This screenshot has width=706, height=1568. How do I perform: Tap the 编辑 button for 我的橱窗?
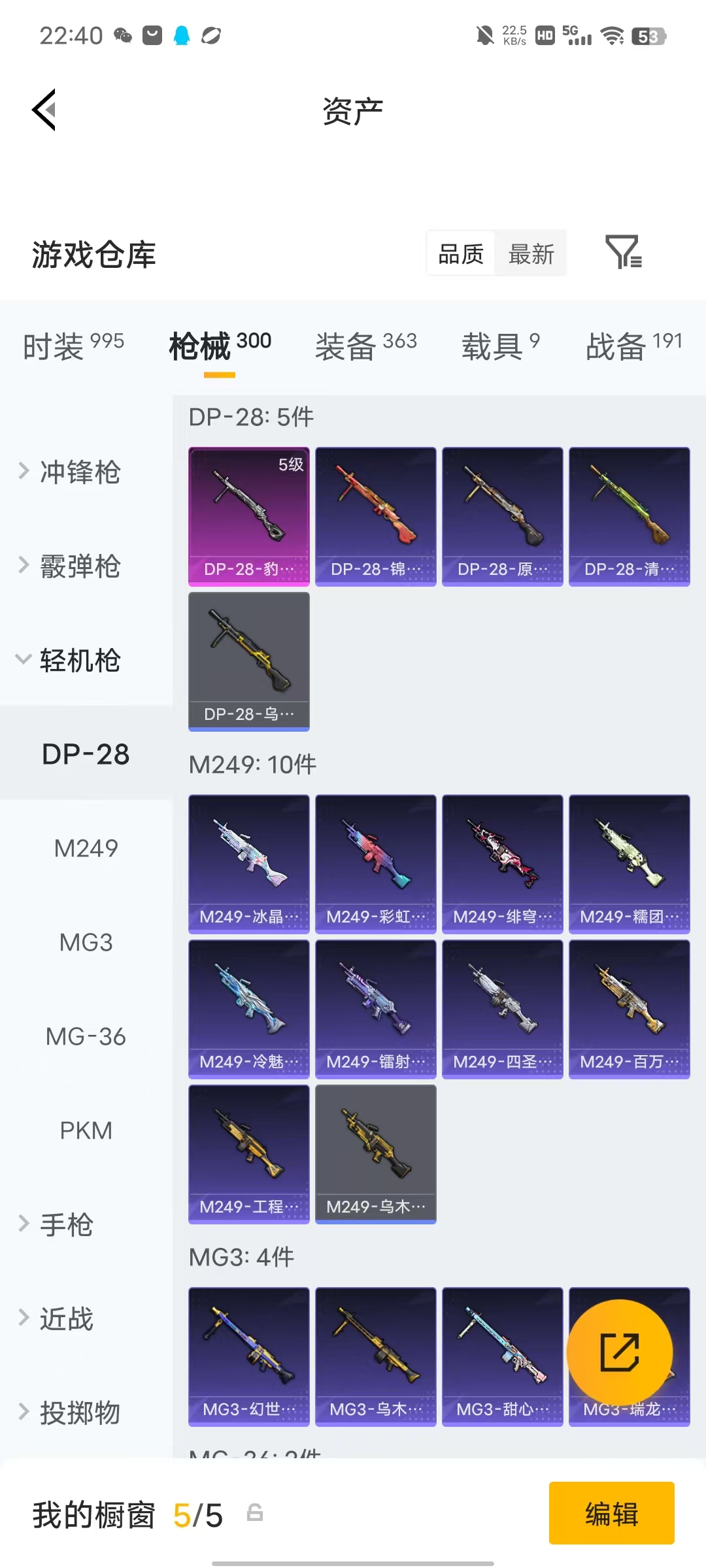612,1513
